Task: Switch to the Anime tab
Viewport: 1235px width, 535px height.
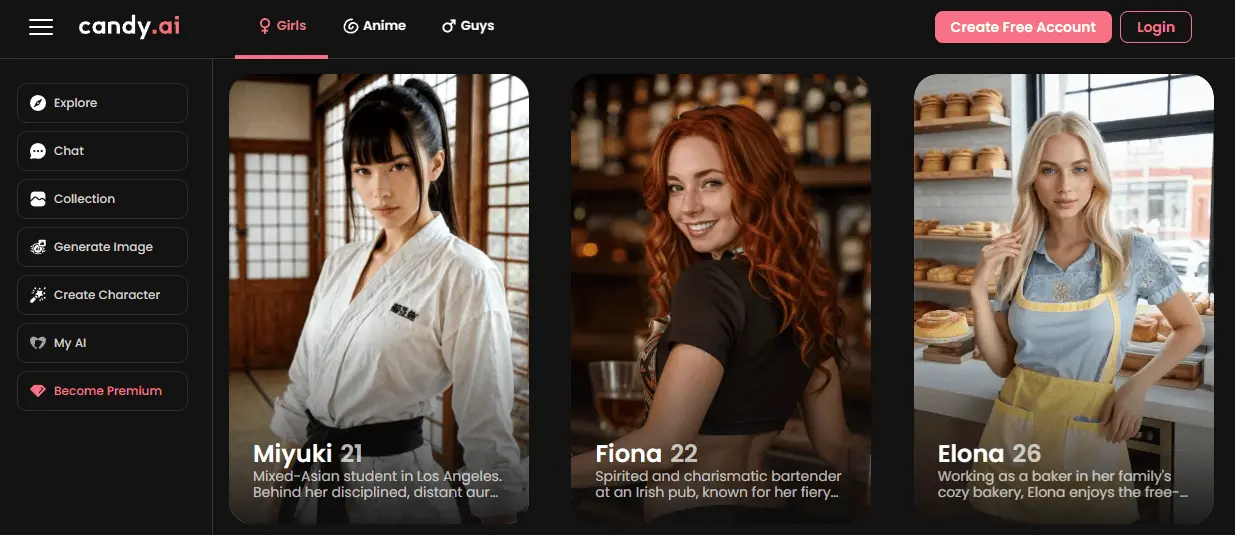Action: (x=375, y=26)
